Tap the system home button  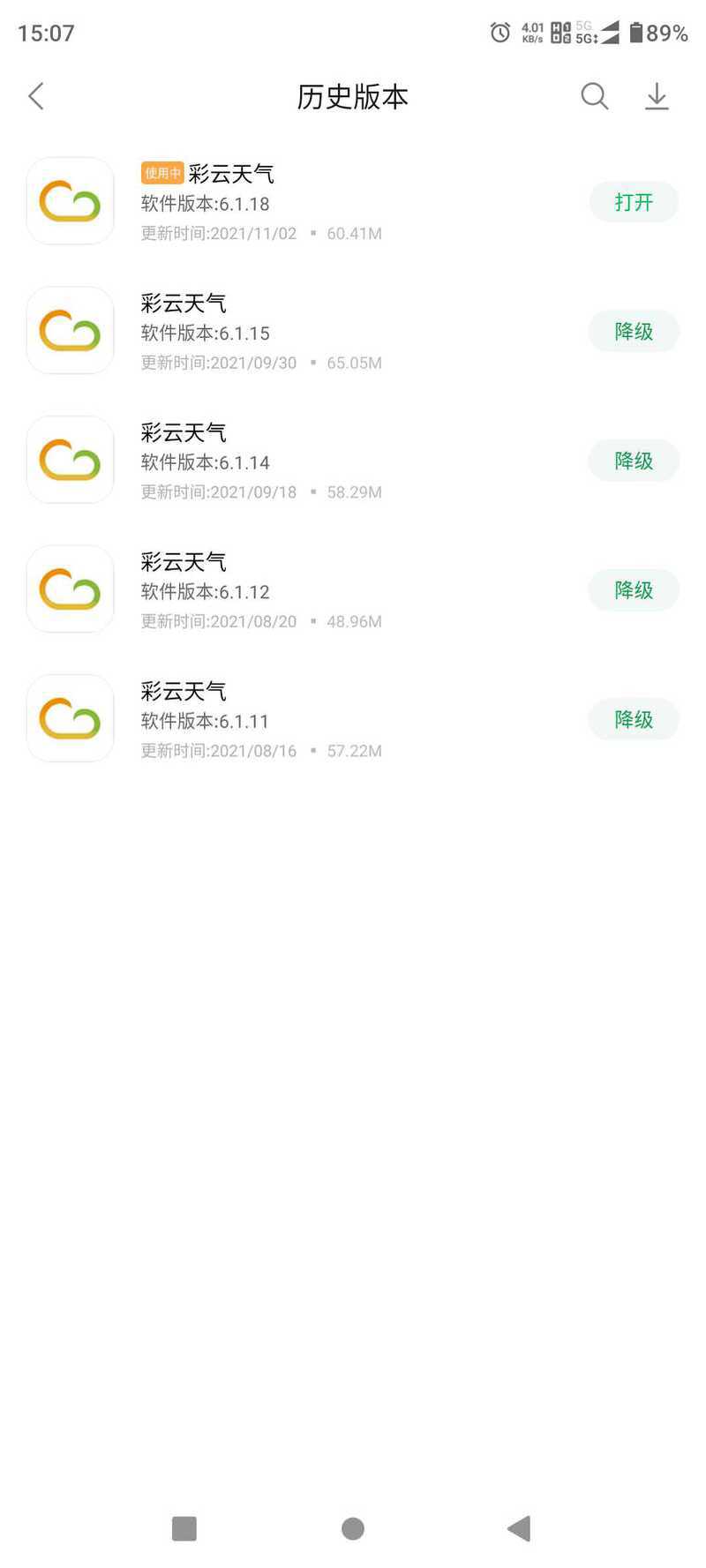pyautogui.click(x=353, y=1528)
